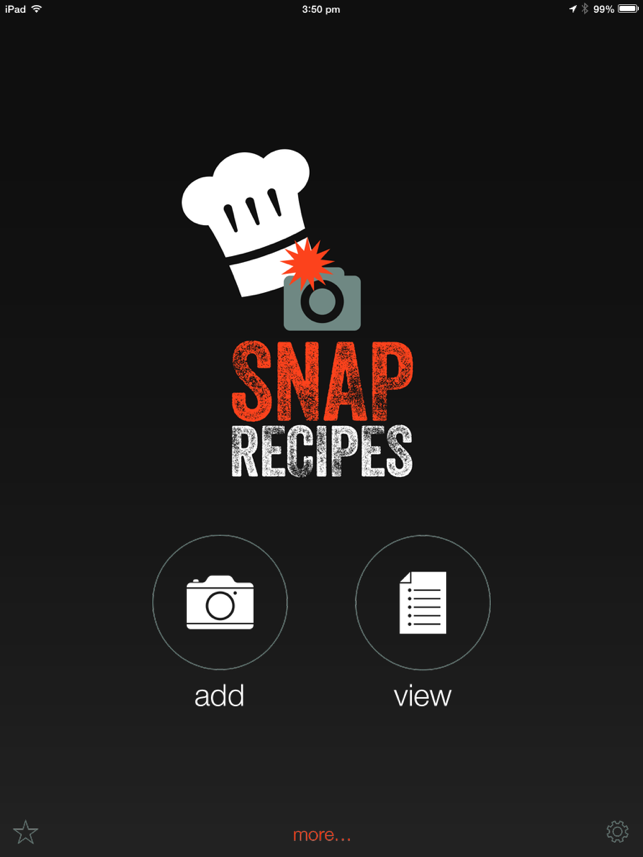Open the more... link
The width and height of the screenshot is (643, 857).
pyautogui.click(x=321, y=835)
